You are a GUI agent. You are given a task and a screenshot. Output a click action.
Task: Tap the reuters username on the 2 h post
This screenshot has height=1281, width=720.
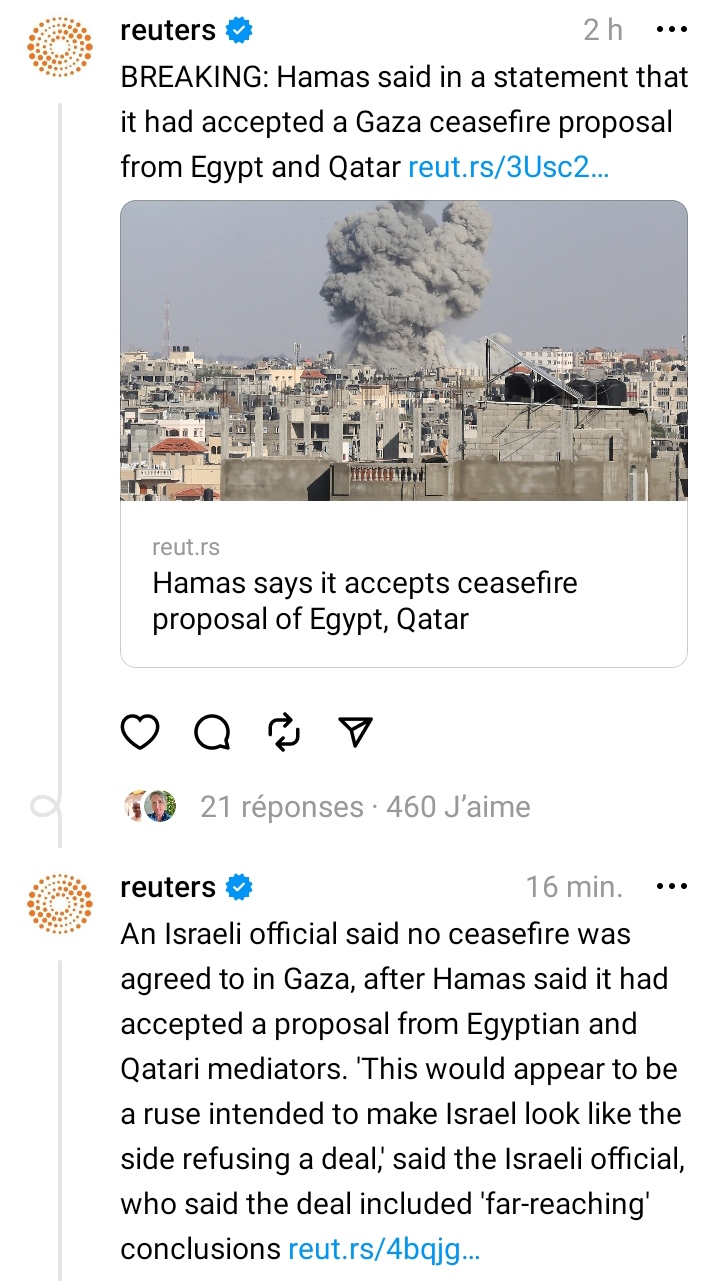click(x=168, y=31)
